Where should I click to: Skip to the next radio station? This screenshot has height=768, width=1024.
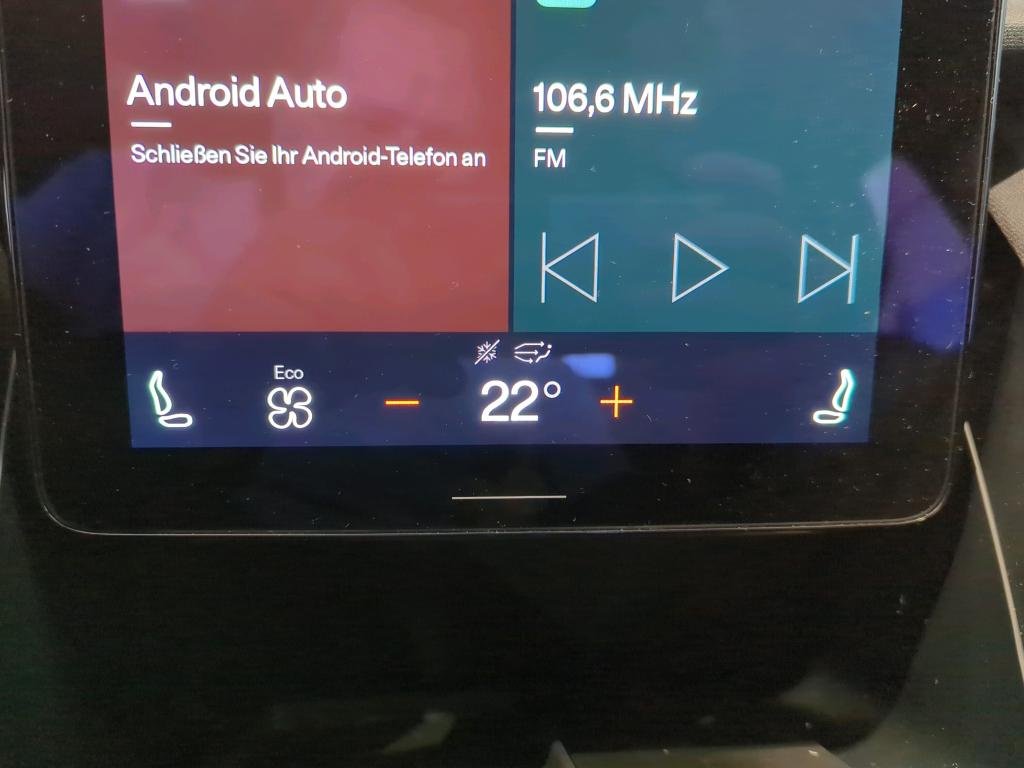(x=828, y=269)
